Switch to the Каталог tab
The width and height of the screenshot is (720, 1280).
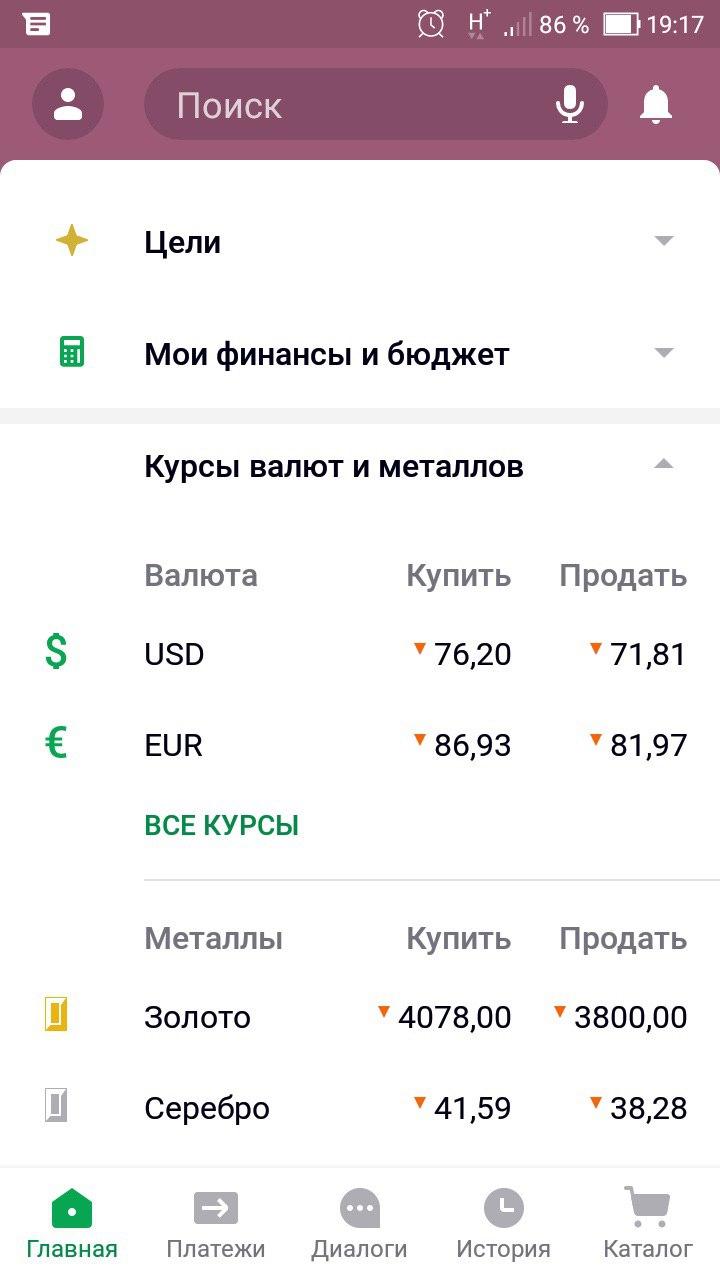coord(648,1224)
